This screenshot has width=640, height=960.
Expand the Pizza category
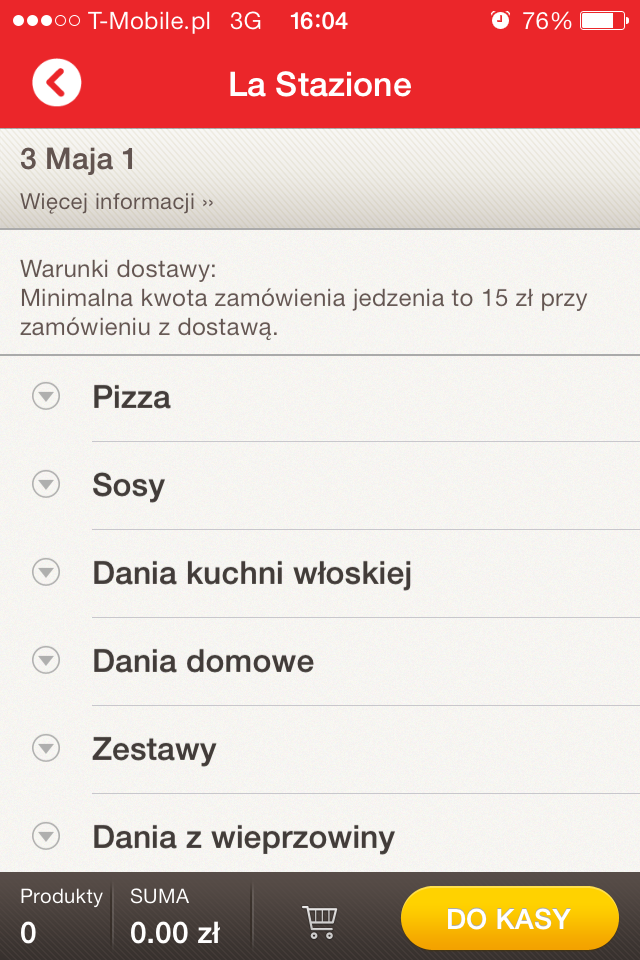point(131,397)
